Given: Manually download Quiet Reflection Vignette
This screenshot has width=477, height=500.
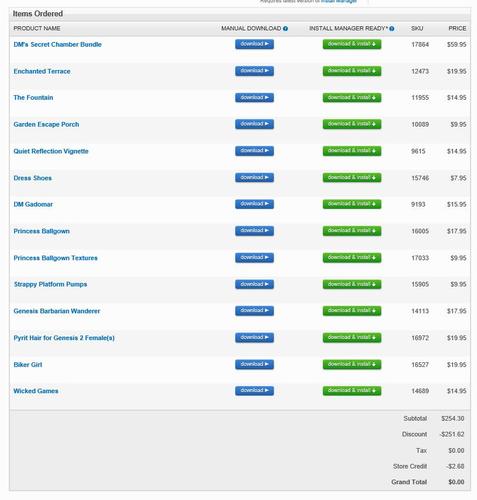Looking at the screenshot, I should (x=254, y=151).
